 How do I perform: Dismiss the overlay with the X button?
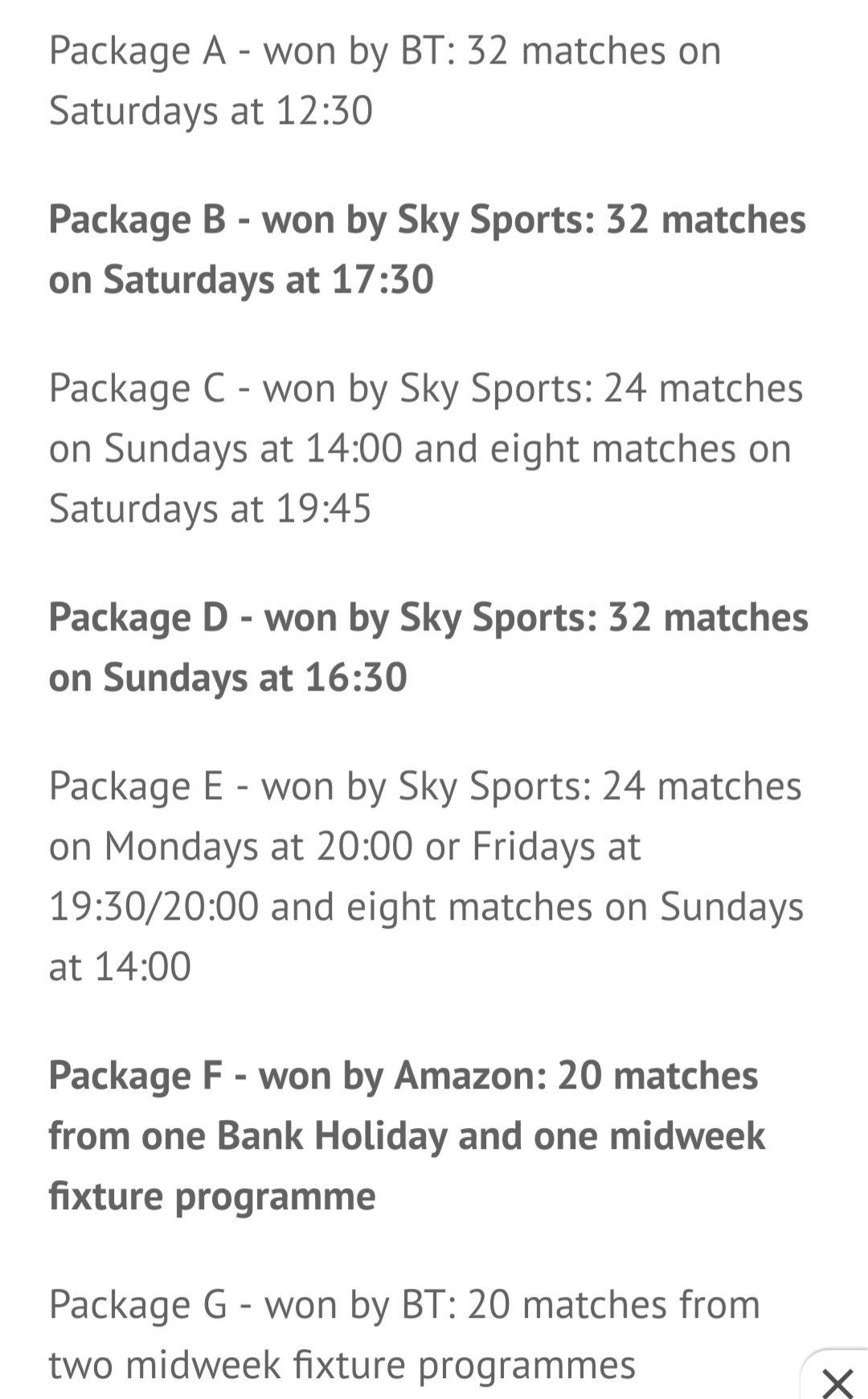click(x=837, y=1379)
